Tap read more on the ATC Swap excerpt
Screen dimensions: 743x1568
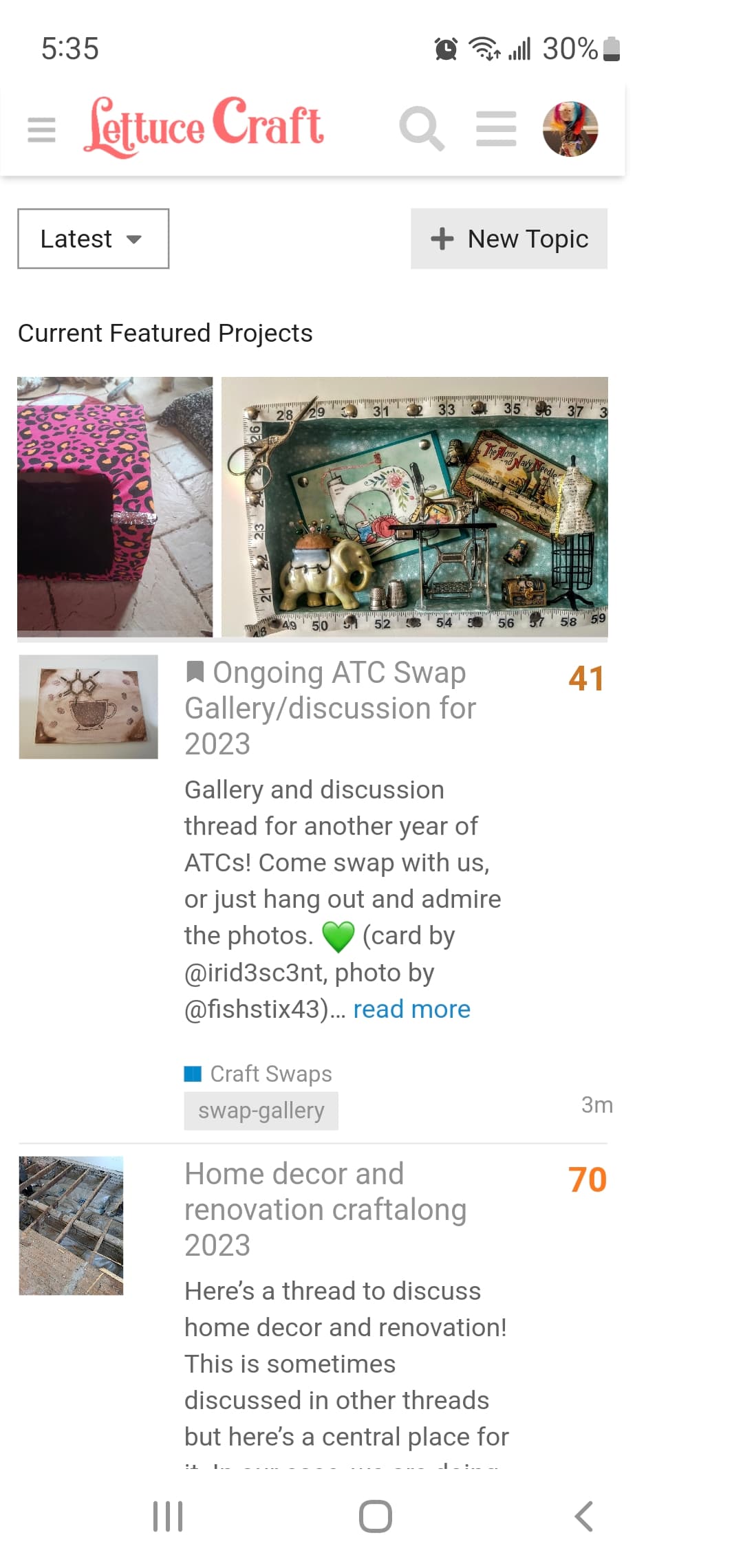[411, 1009]
